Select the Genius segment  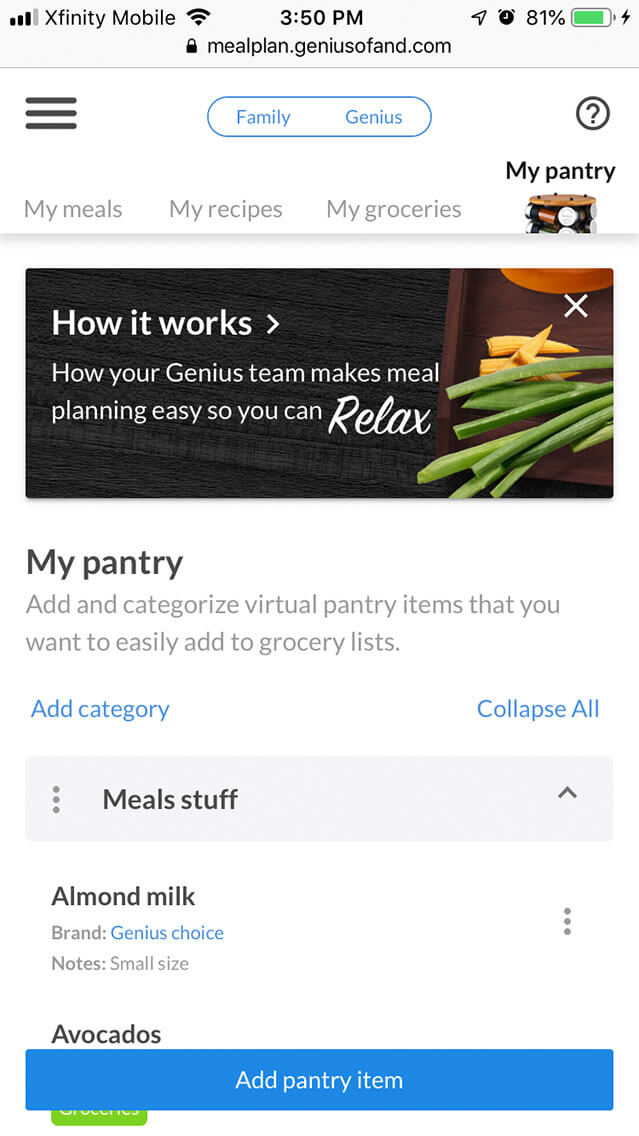(373, 117)
